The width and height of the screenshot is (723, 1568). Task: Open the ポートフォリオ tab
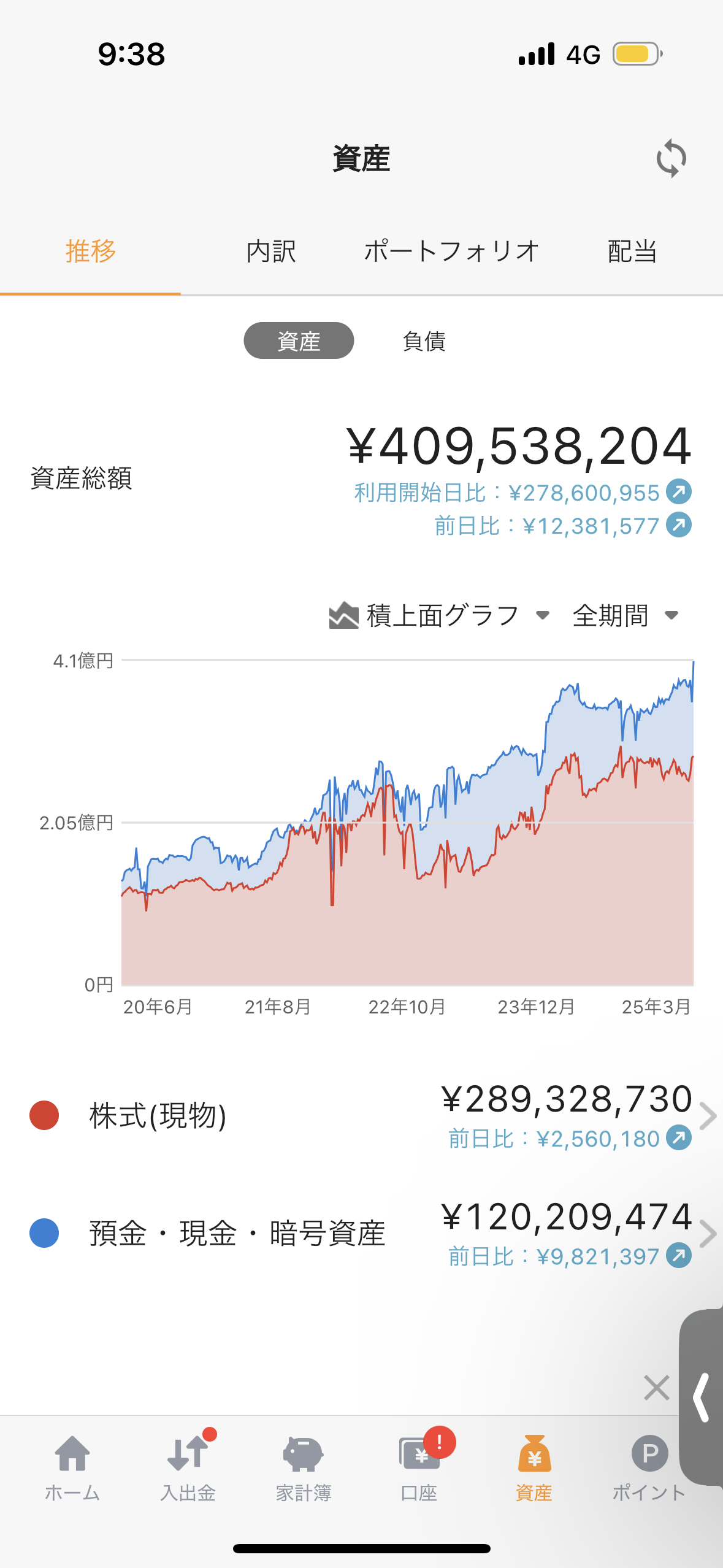point(451,252)
